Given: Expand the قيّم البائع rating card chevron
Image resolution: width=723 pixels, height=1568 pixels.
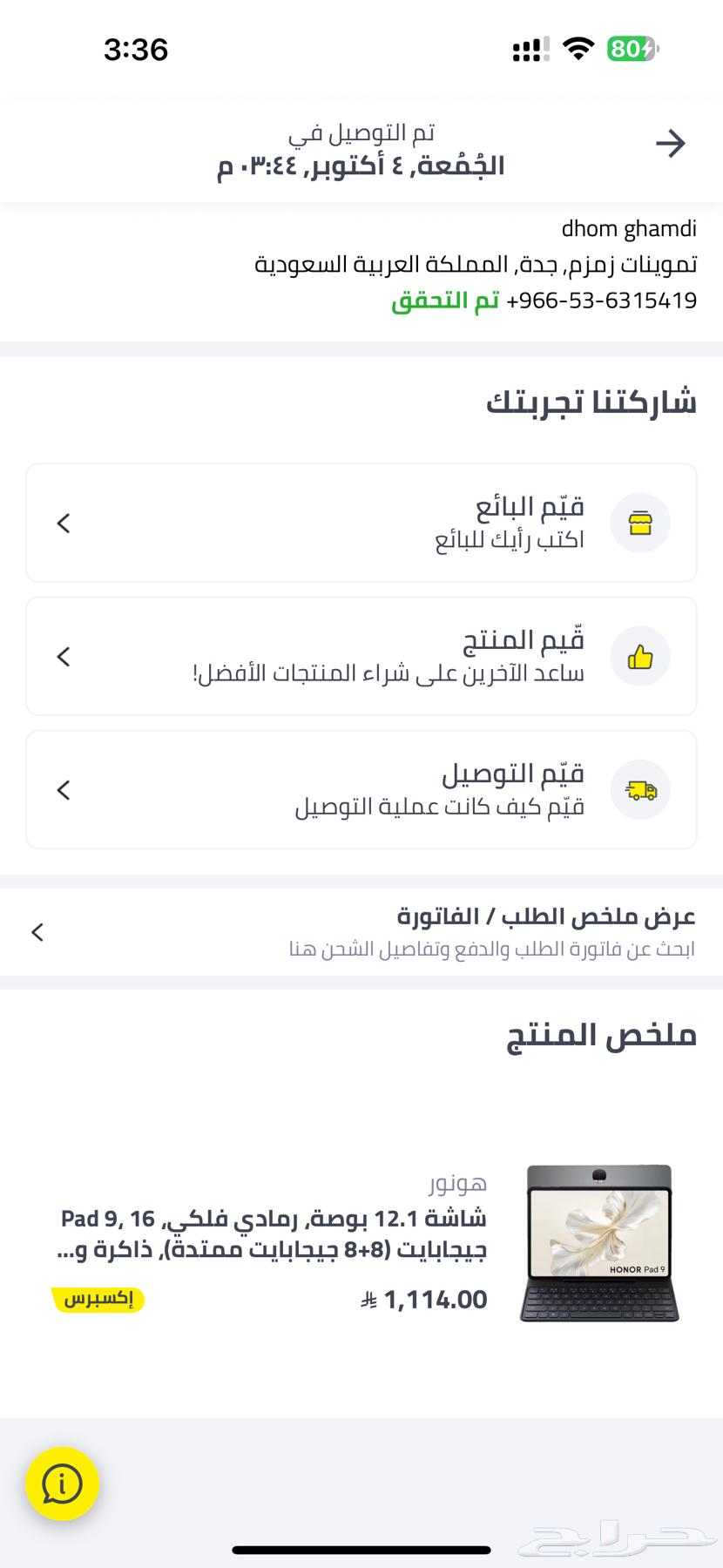Looking at the screenshot, I should (63, 523).
